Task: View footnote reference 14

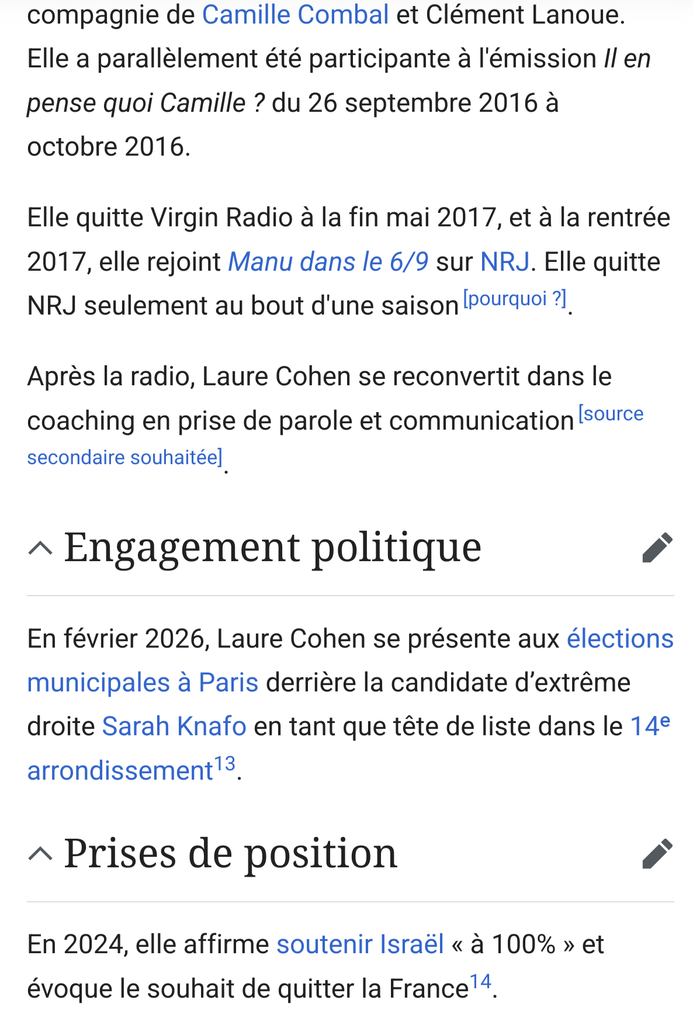Action: click(480, 983)
